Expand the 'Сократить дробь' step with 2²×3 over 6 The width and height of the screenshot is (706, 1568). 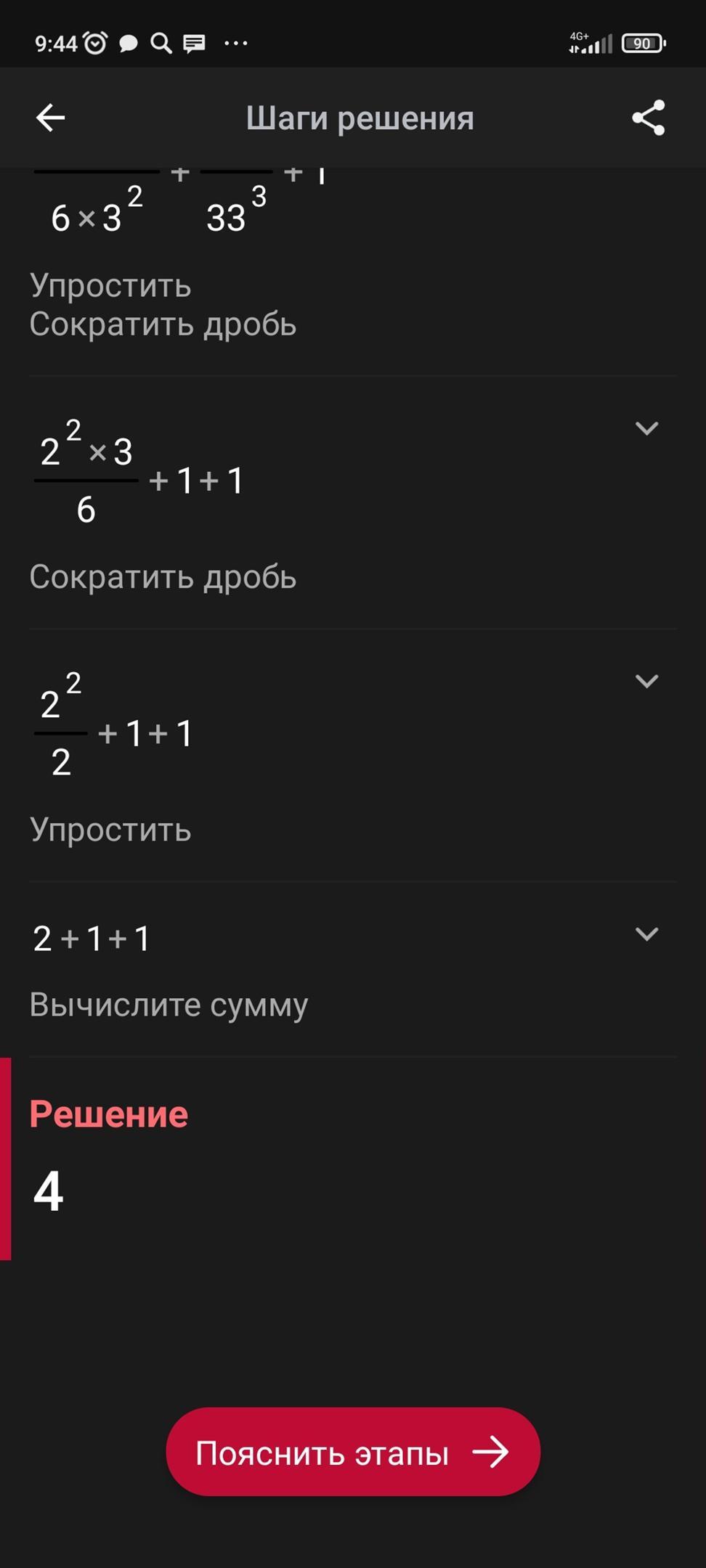coord(646,428)
